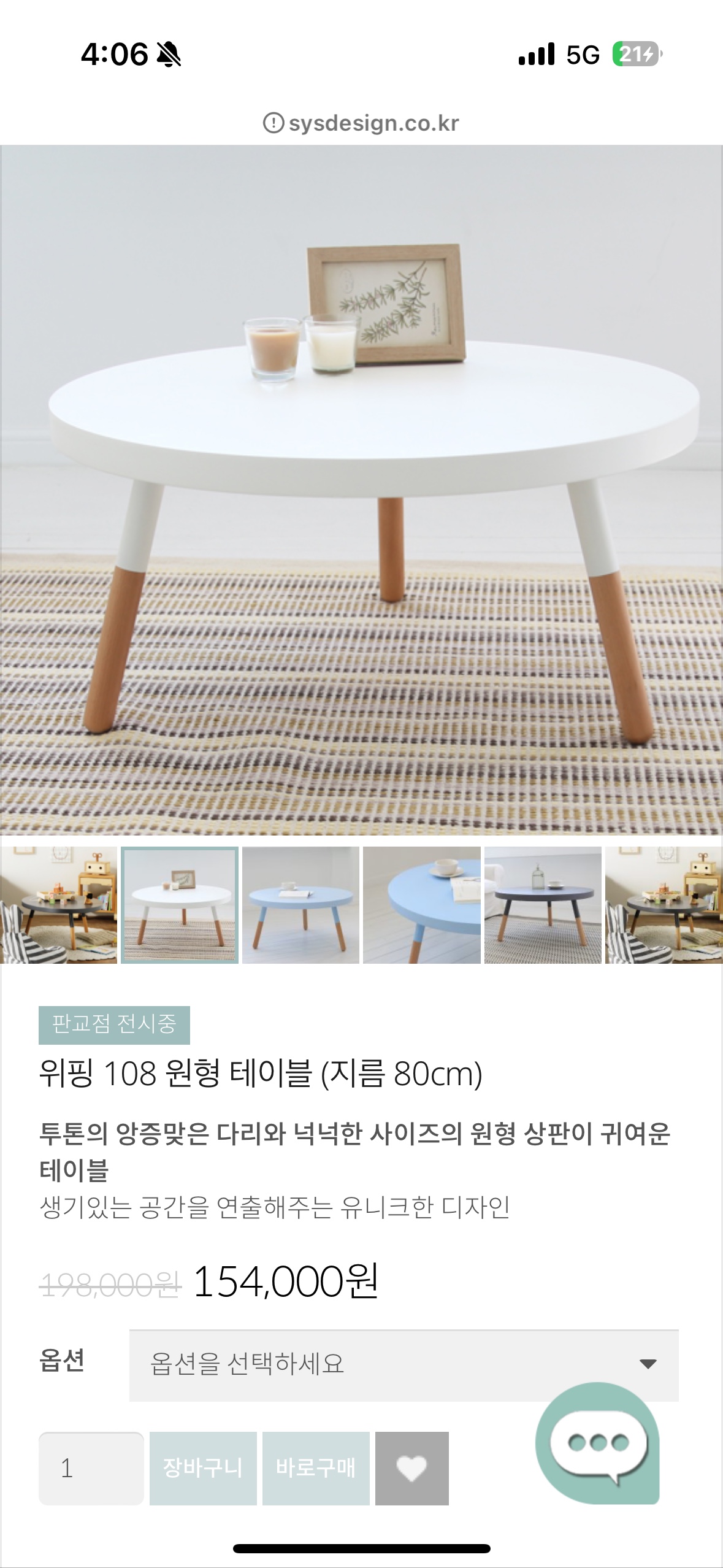
Task: Tap the sysdesign.co.kr address bar
Action: pyautogui.click(x=361, y=123)
